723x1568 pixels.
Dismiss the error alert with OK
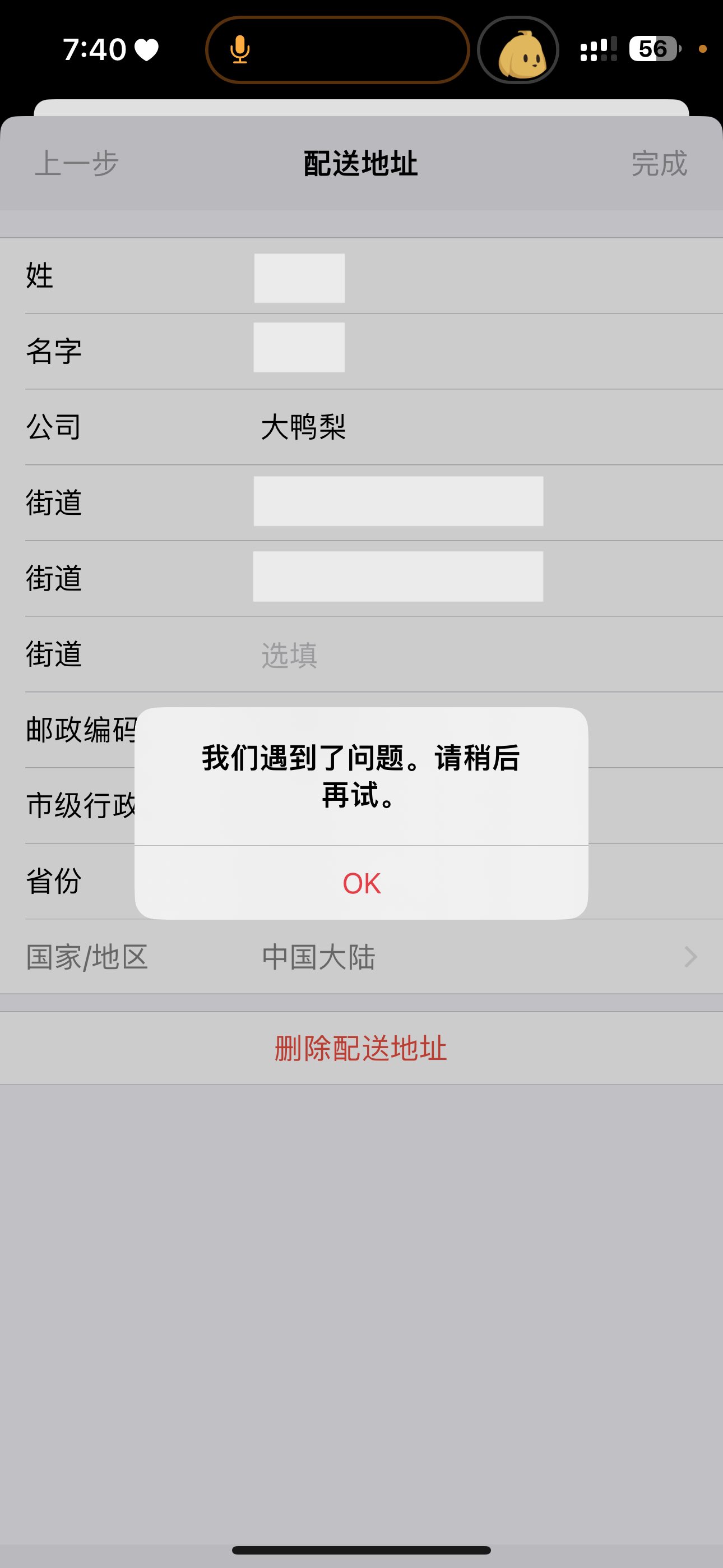[361, 883]
